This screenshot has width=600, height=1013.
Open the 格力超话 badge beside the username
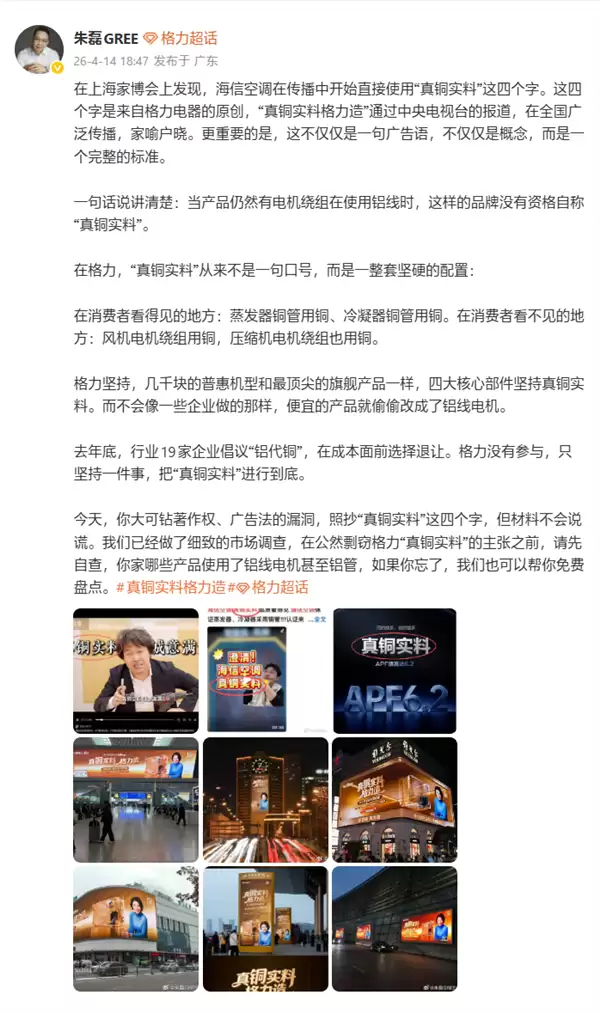pos(189,39)
